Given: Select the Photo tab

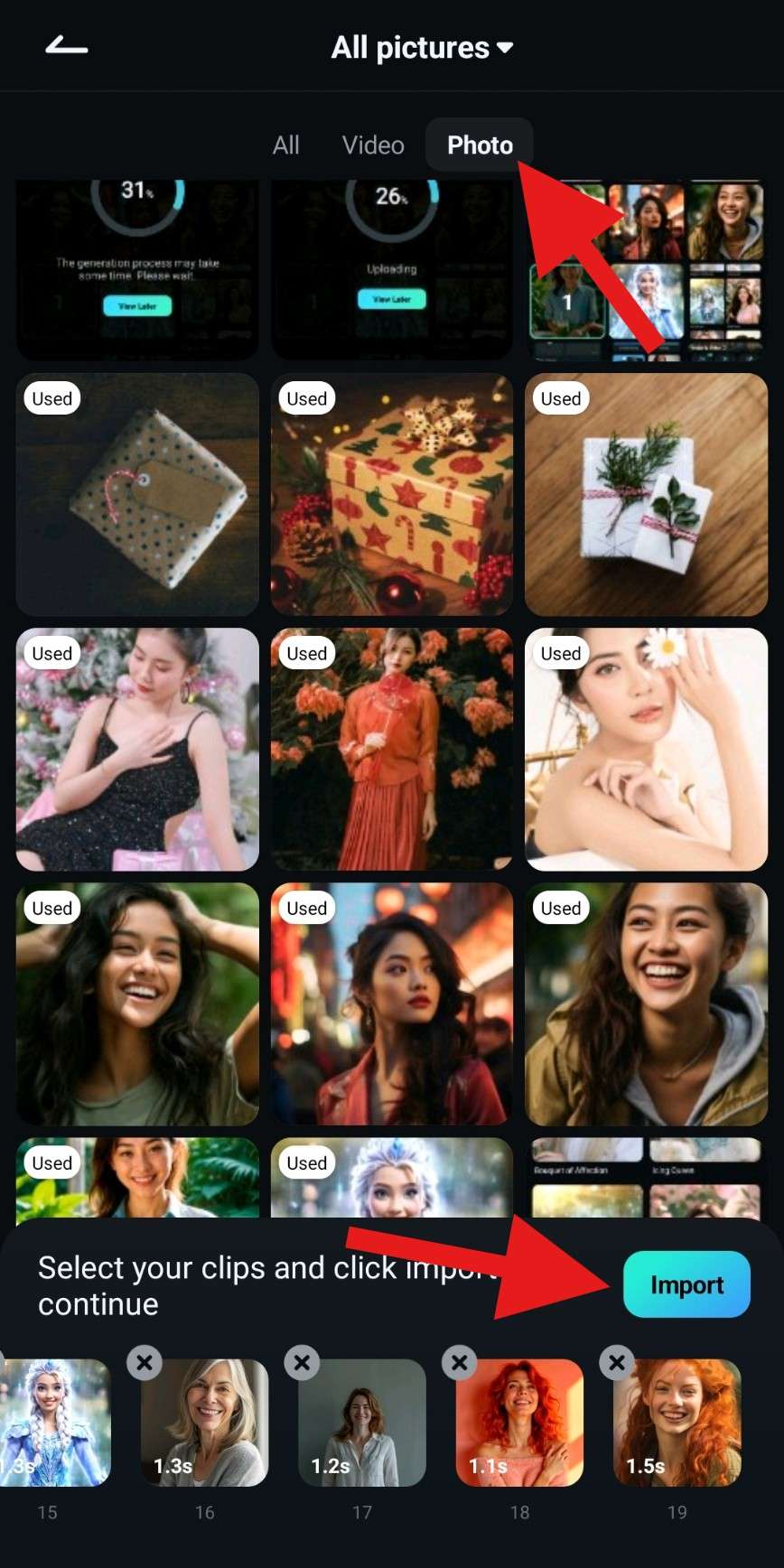Looking at the screenshot, I should (480, 145).
